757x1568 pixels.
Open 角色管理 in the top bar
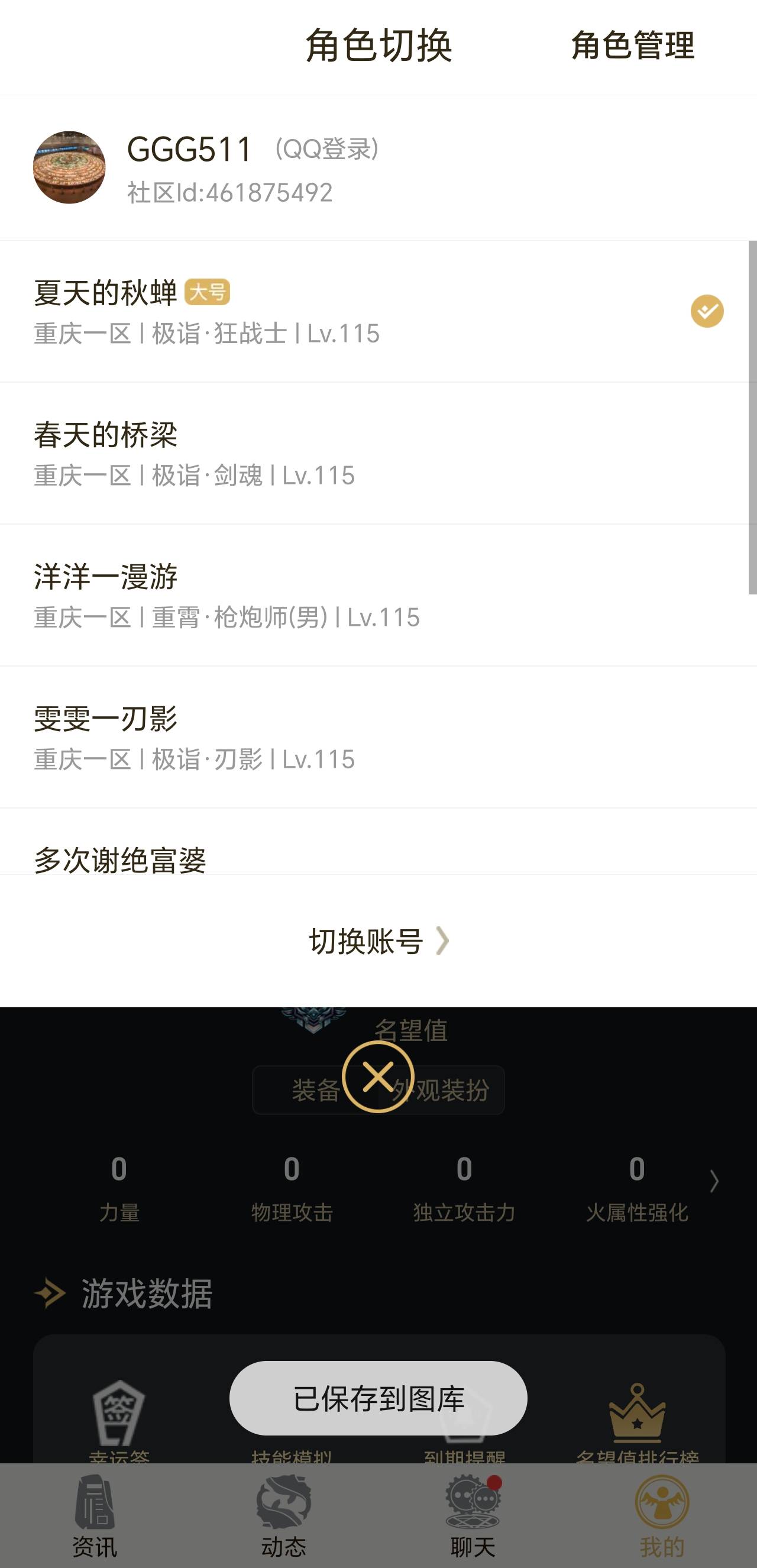(x=632, y=47)
